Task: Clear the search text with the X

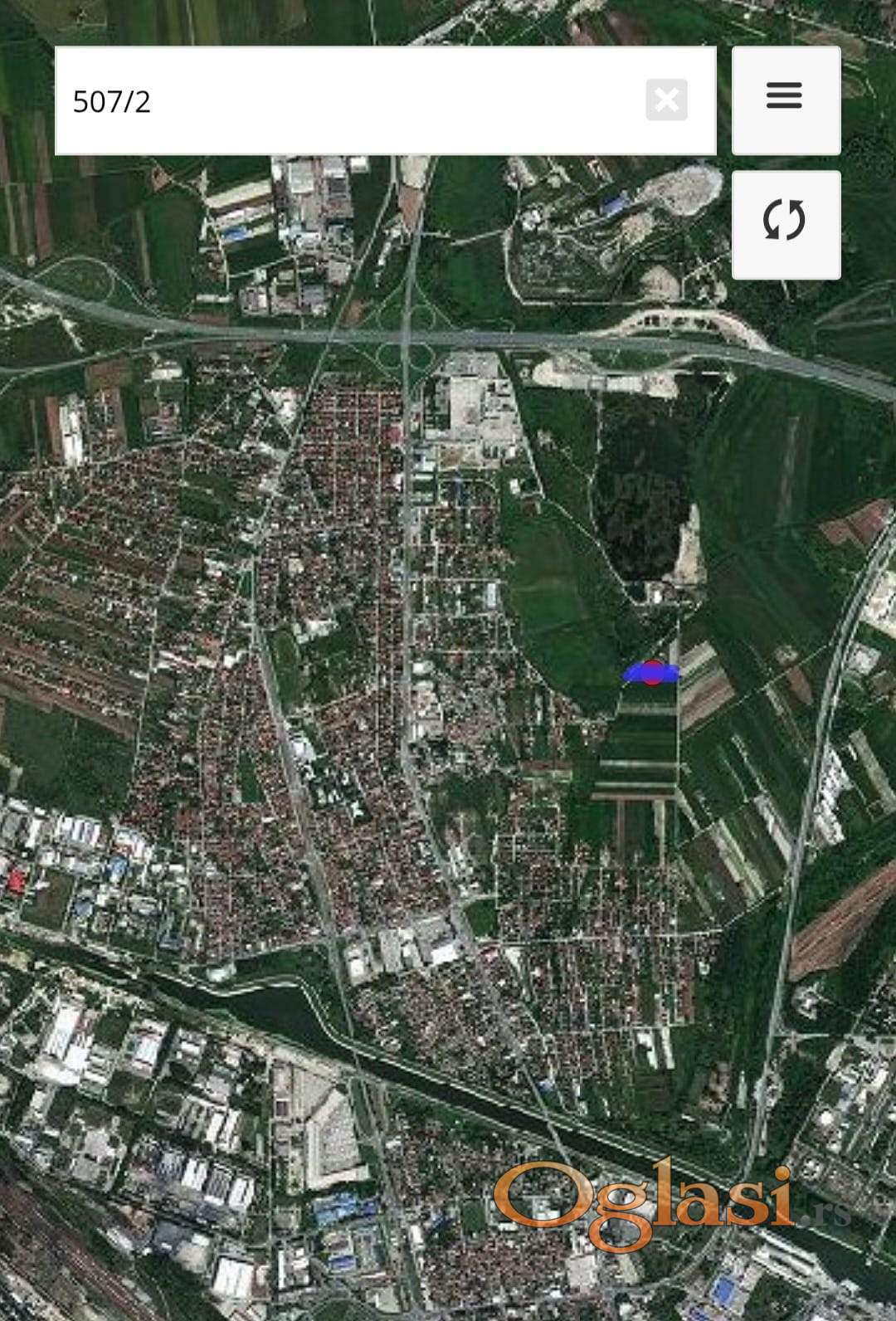Action: [666, 100]
